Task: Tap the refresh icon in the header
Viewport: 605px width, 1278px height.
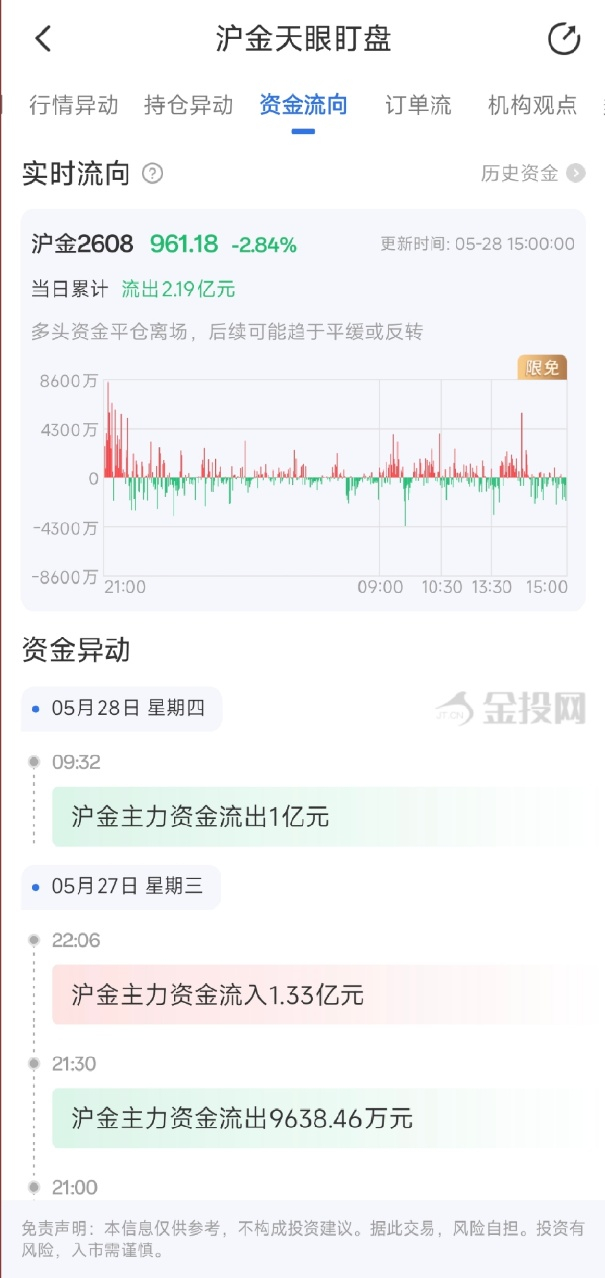Action: coord(564,39)
